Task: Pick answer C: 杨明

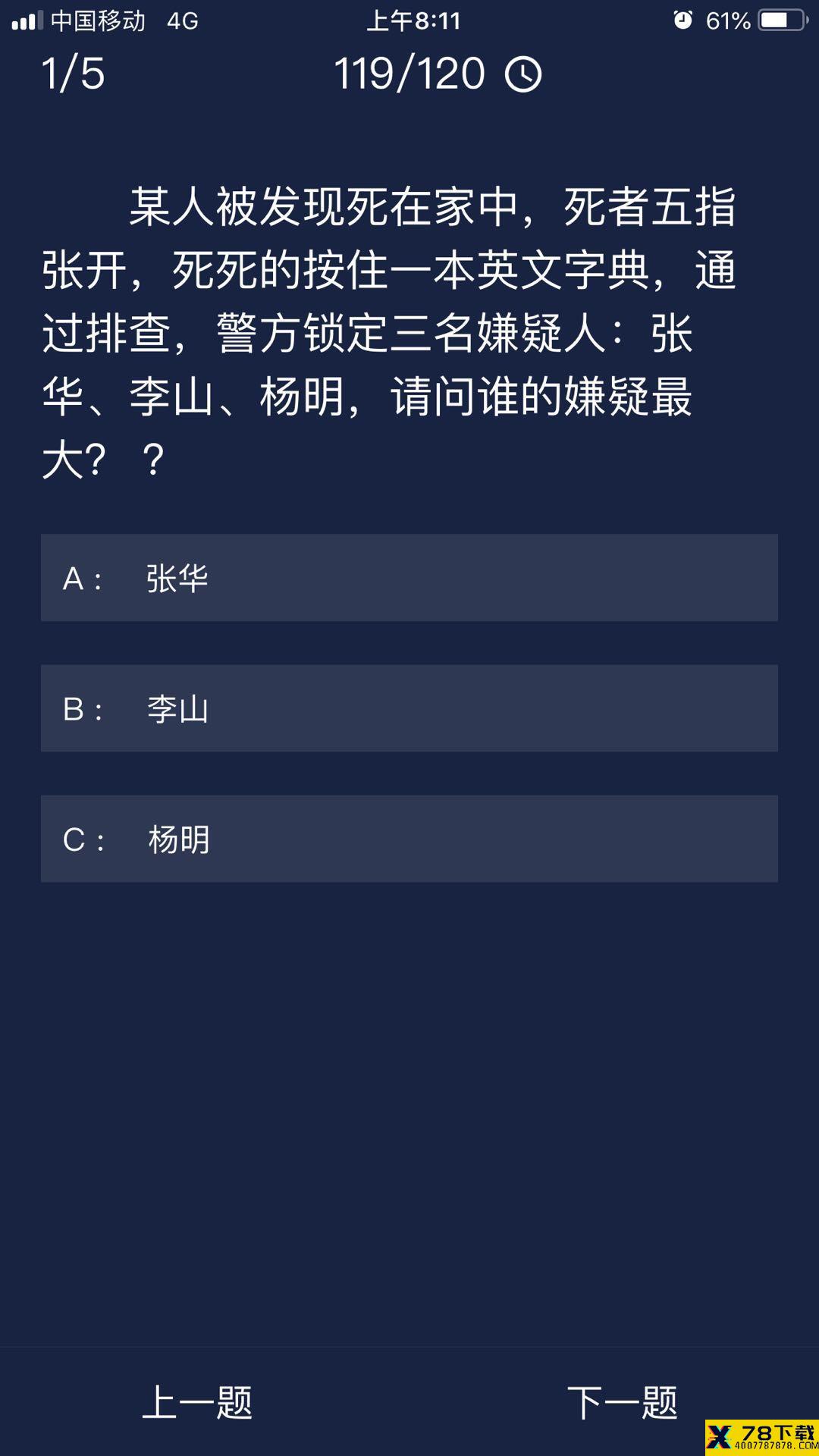Action: coord(409,839)
